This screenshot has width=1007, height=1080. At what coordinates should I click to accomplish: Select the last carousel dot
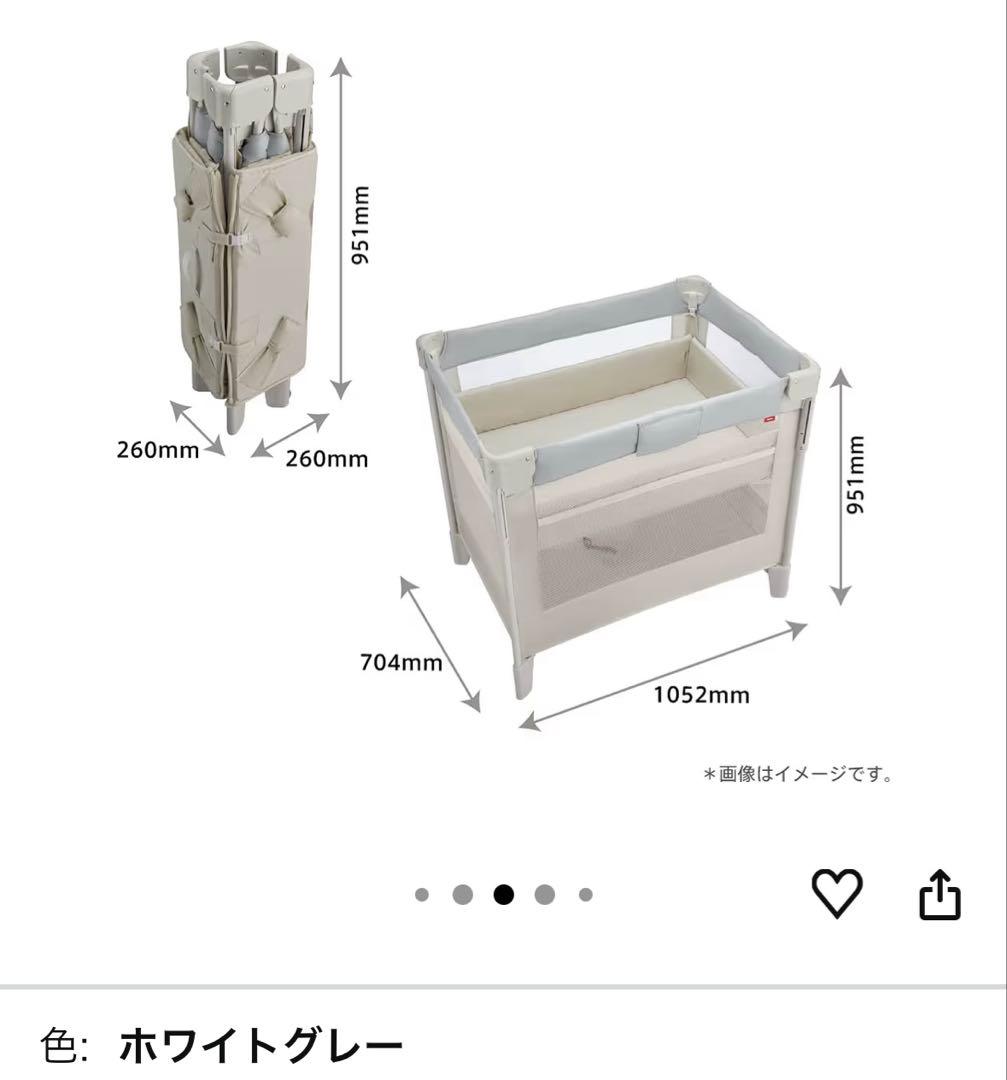583,892
